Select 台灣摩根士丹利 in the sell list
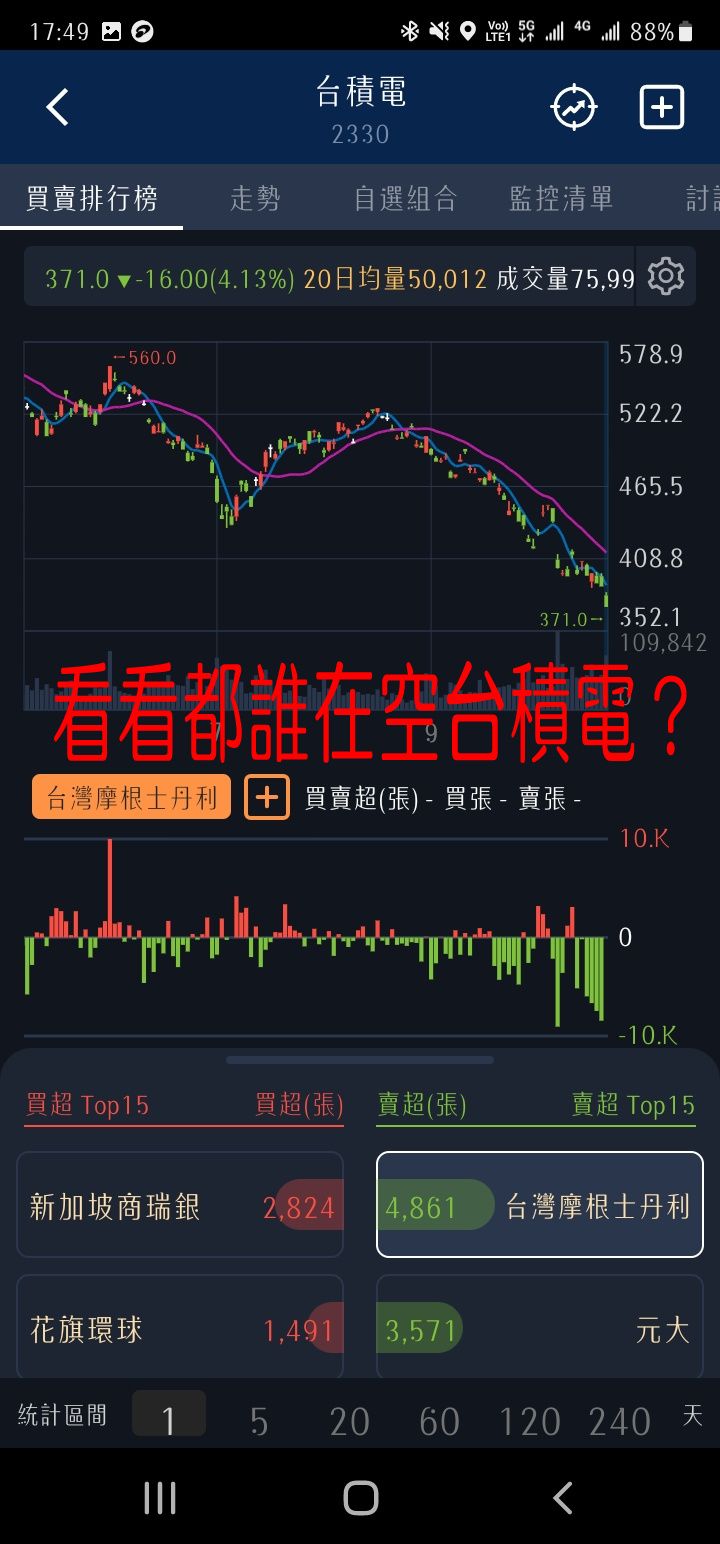This screenshot has width=720, height=1544. (x=540, y=1205)
